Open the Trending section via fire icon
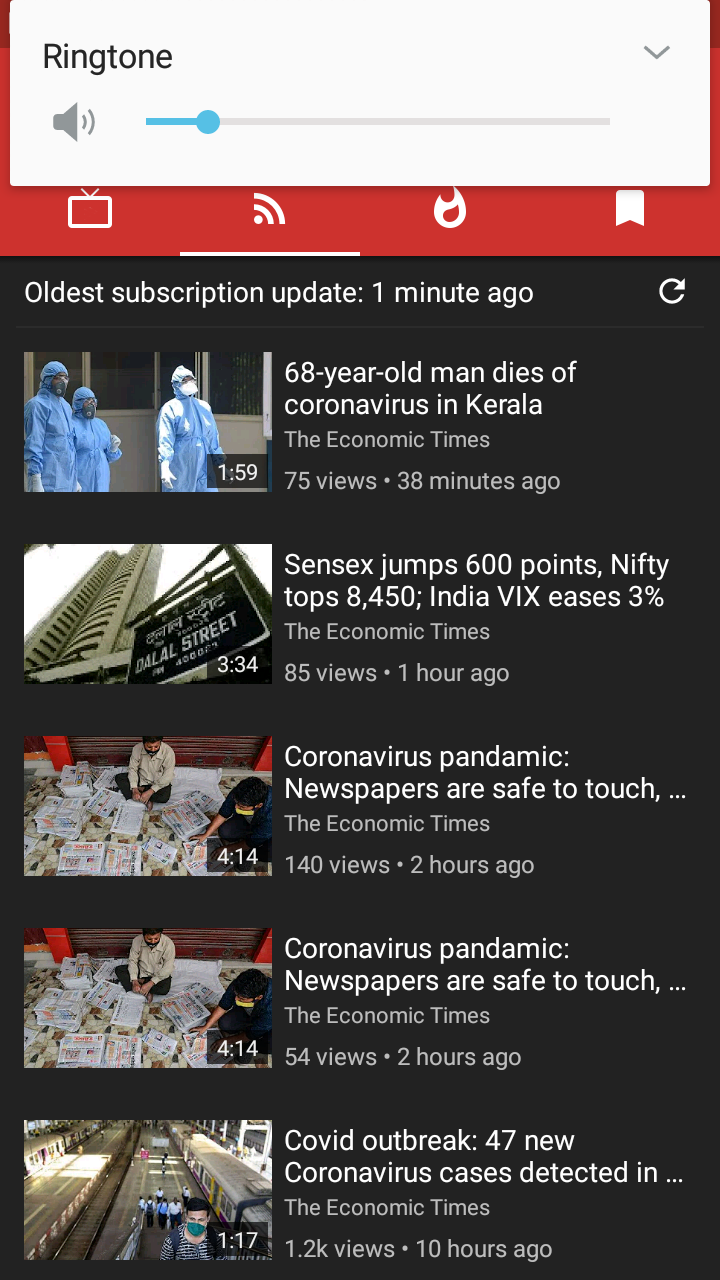 pos(450,209)
